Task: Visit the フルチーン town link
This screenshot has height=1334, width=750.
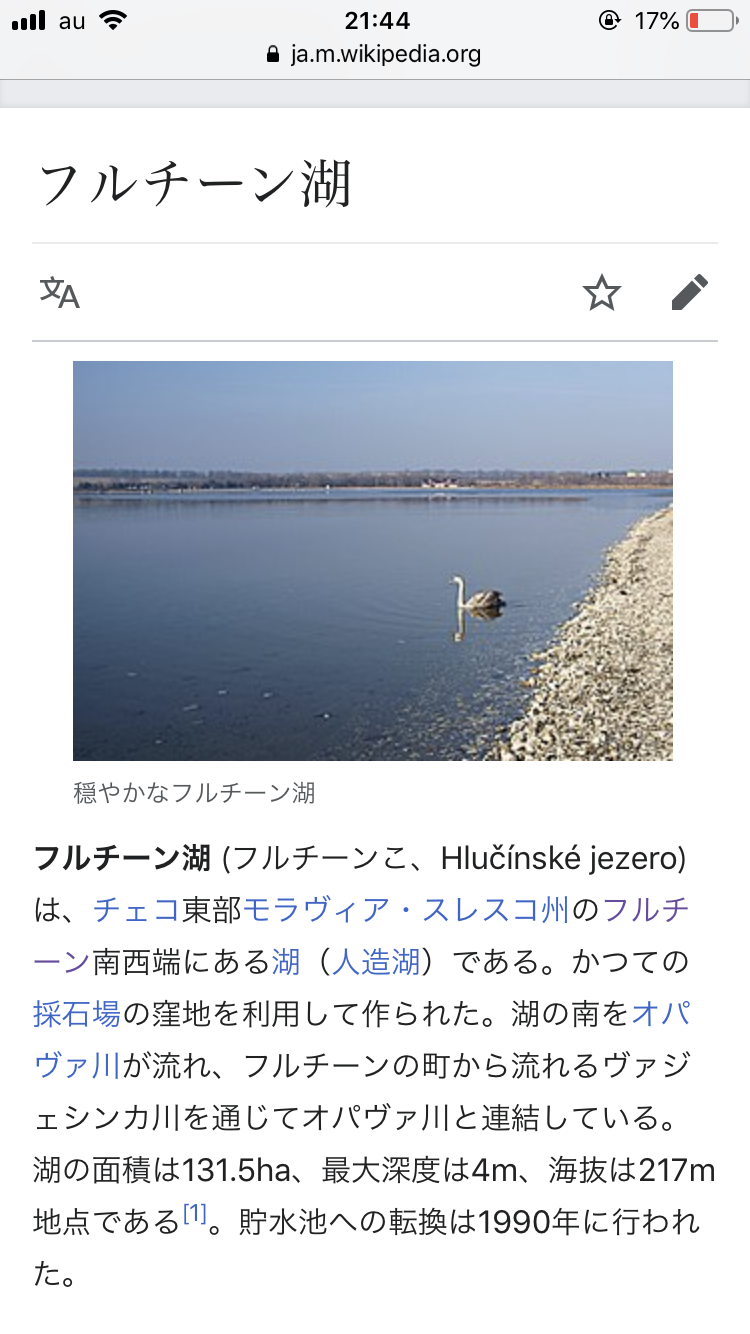Action: pyautogui.click(x=646, y=910)
